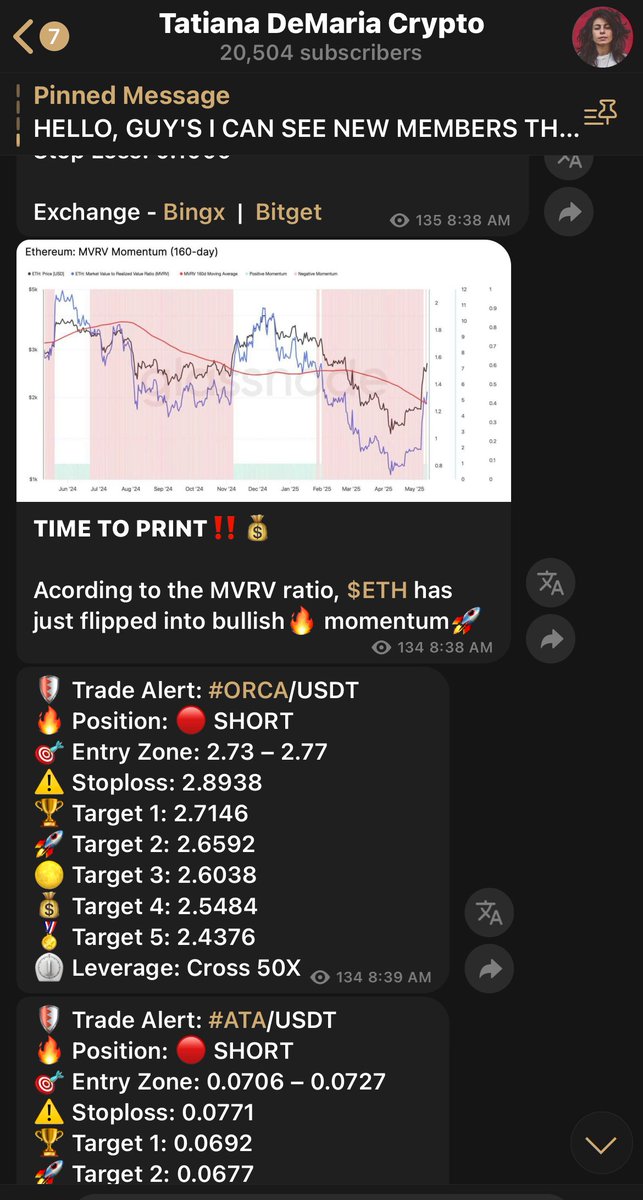This screenshot has width=643, height=1200.
Task: Translate the TIME TO PRINT message
Action: click(551, 583)
